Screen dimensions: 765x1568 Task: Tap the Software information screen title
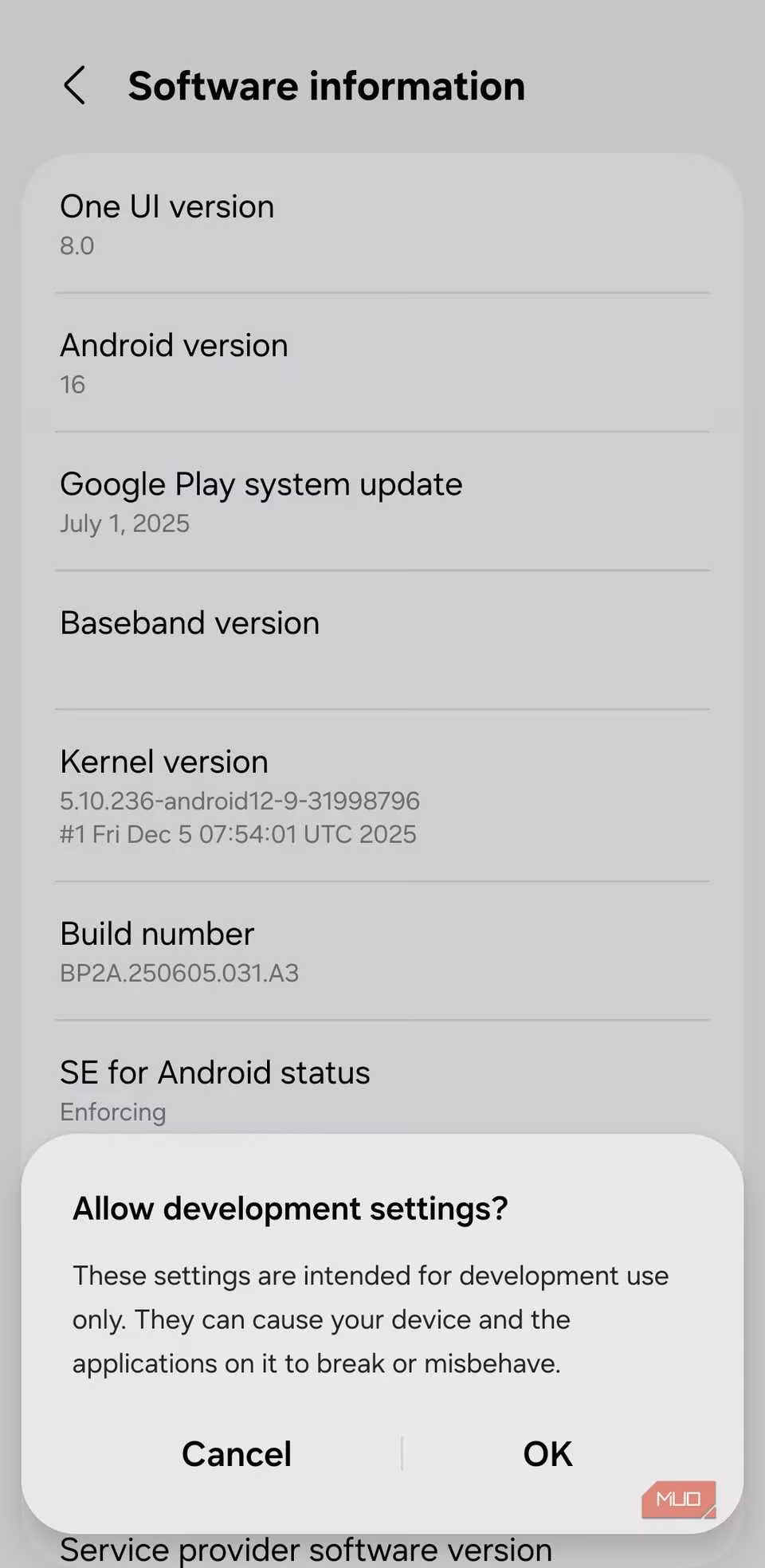coord(327,85)
